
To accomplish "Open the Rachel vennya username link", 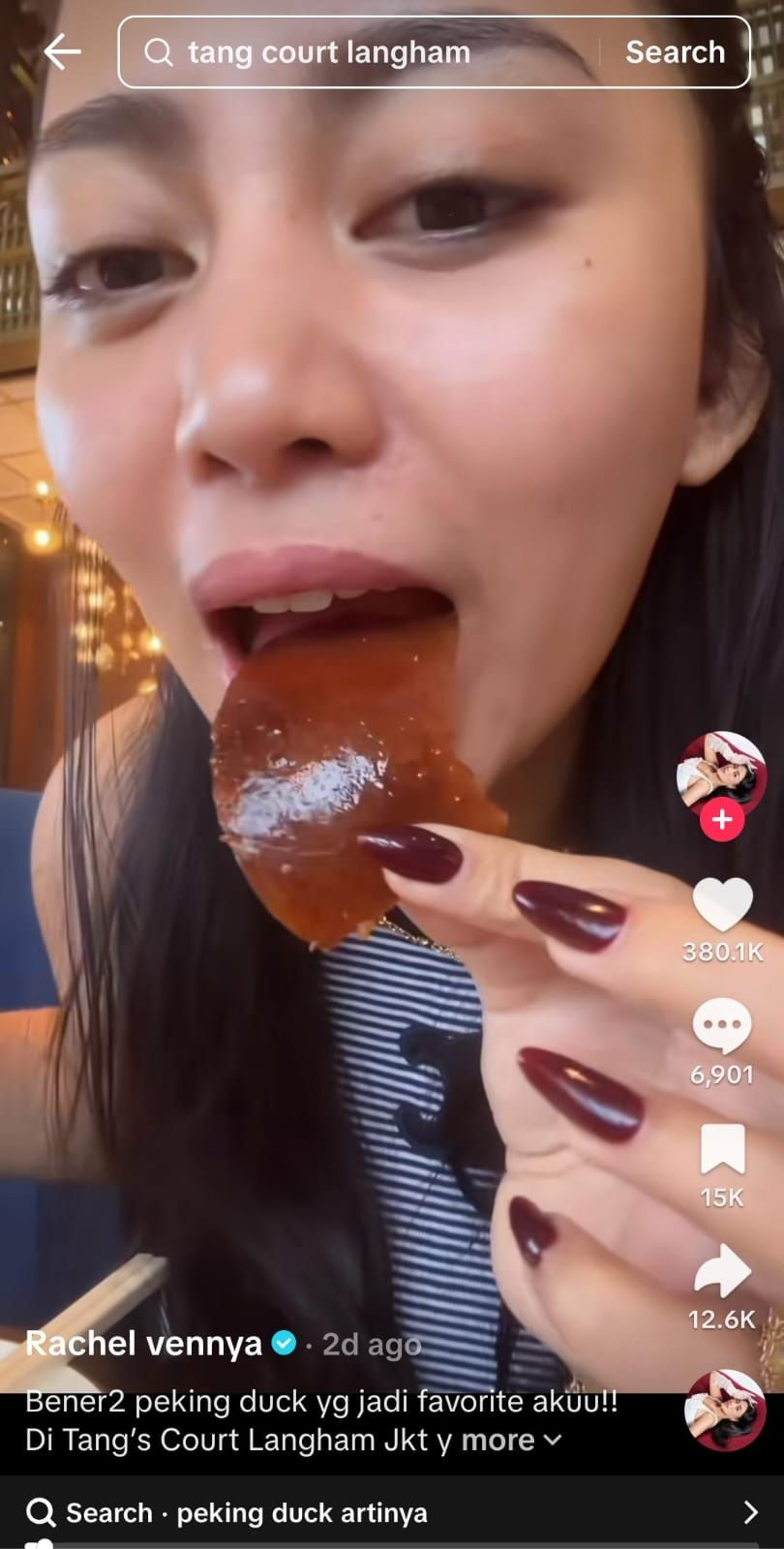I will (x=143, y=1344).
